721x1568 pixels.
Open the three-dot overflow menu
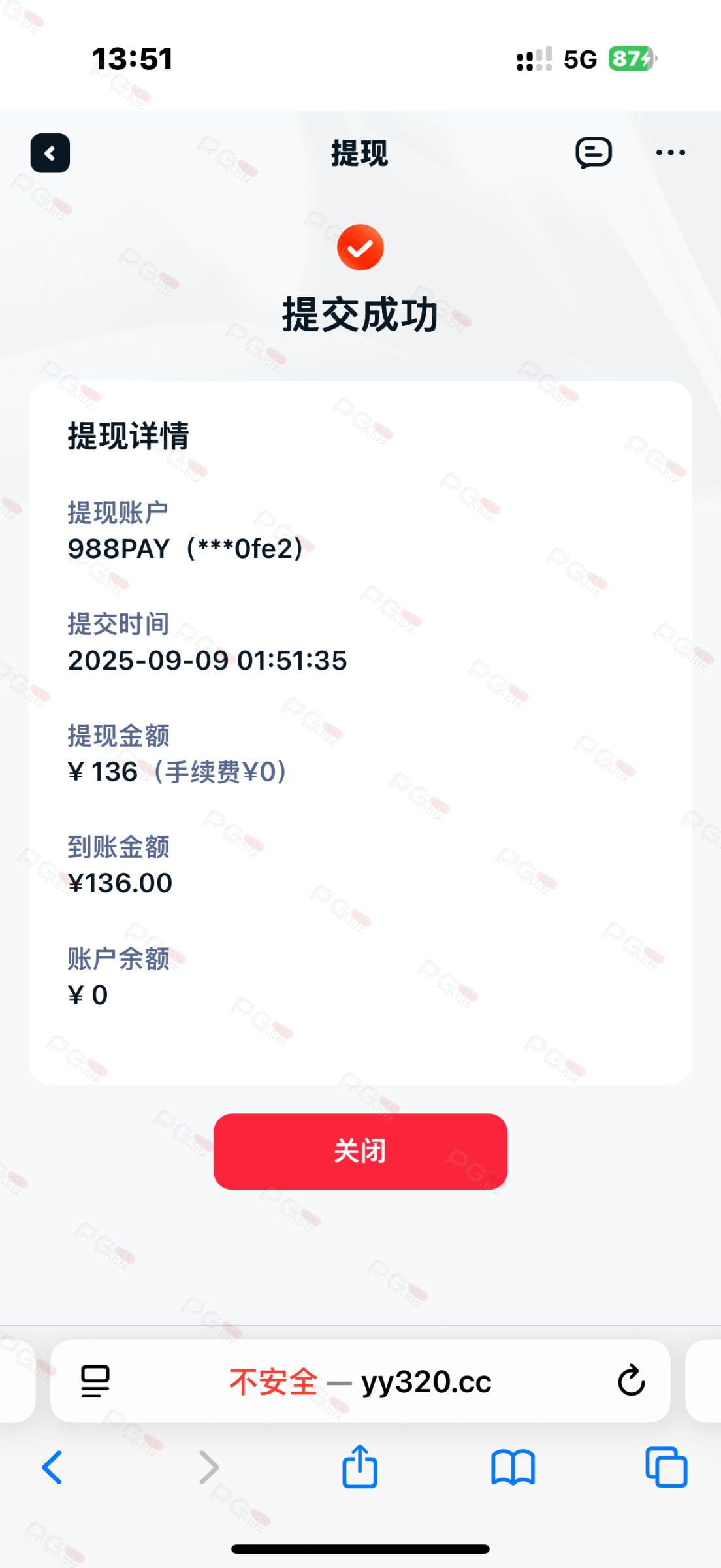pos(670,153)
